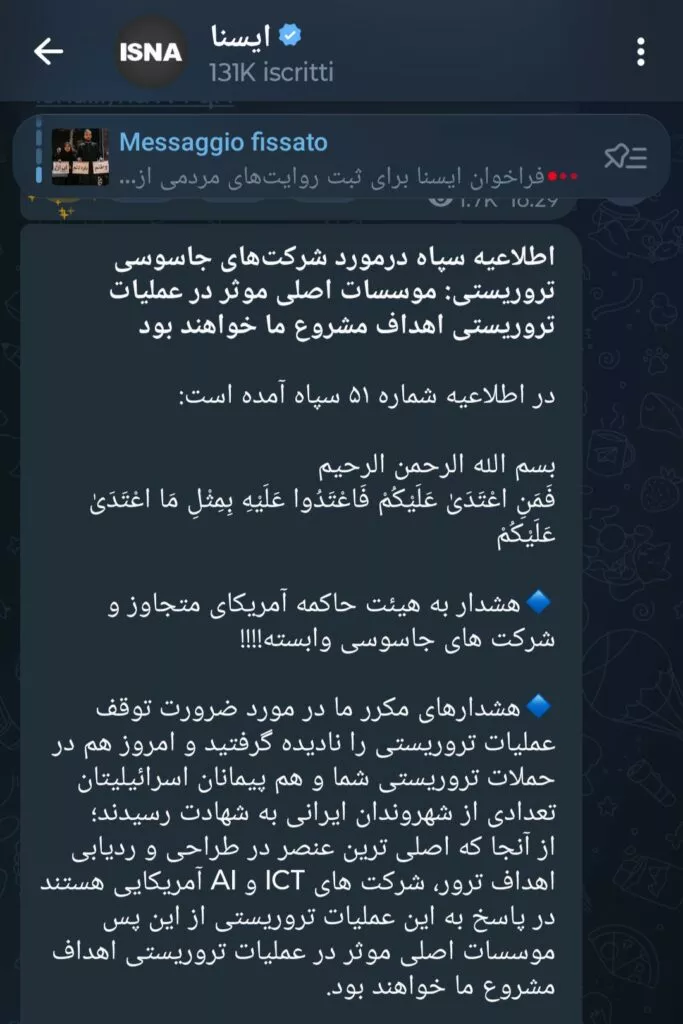Open the pinned messages list icon
The height and width of the screenshot is (1024, 683).
tap(626, 158)
